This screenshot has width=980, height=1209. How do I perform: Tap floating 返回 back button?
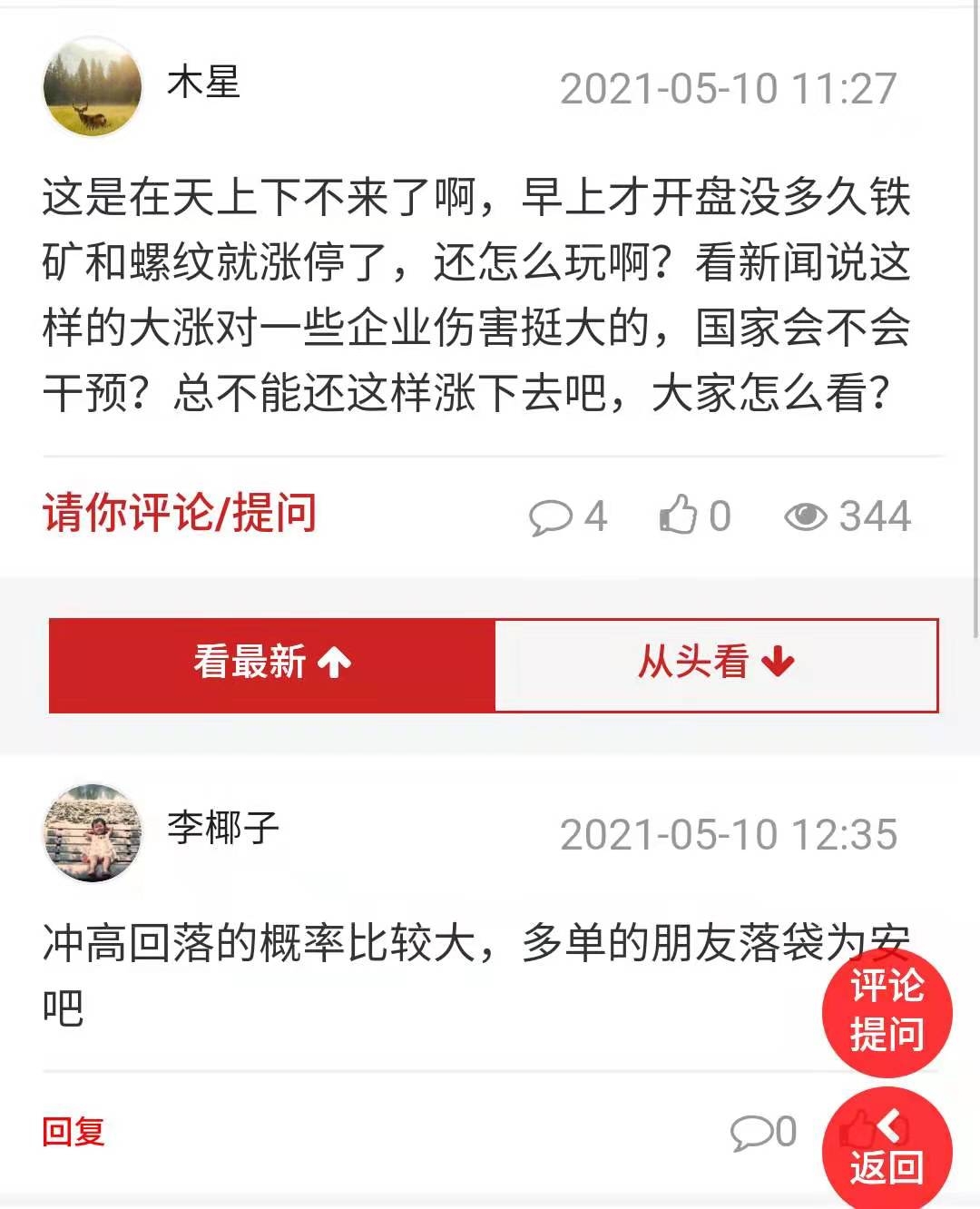(887, 1151)
